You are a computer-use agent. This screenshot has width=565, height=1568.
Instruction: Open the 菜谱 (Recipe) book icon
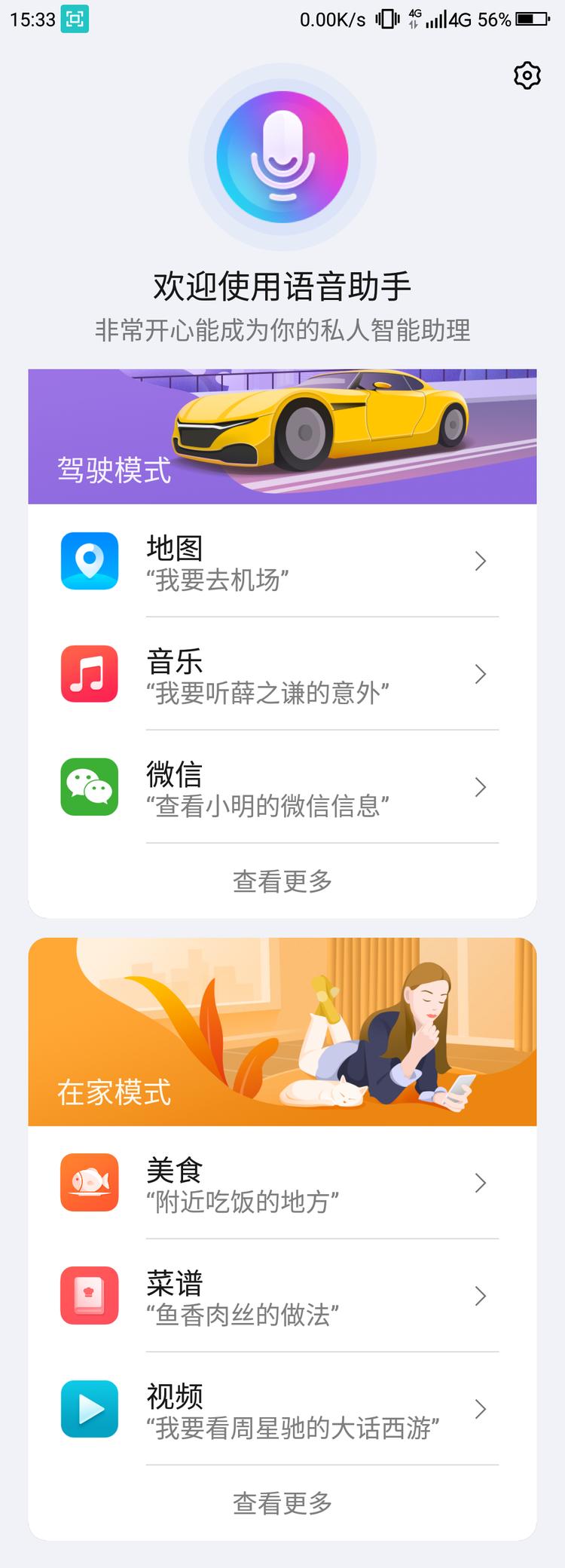89,1297
